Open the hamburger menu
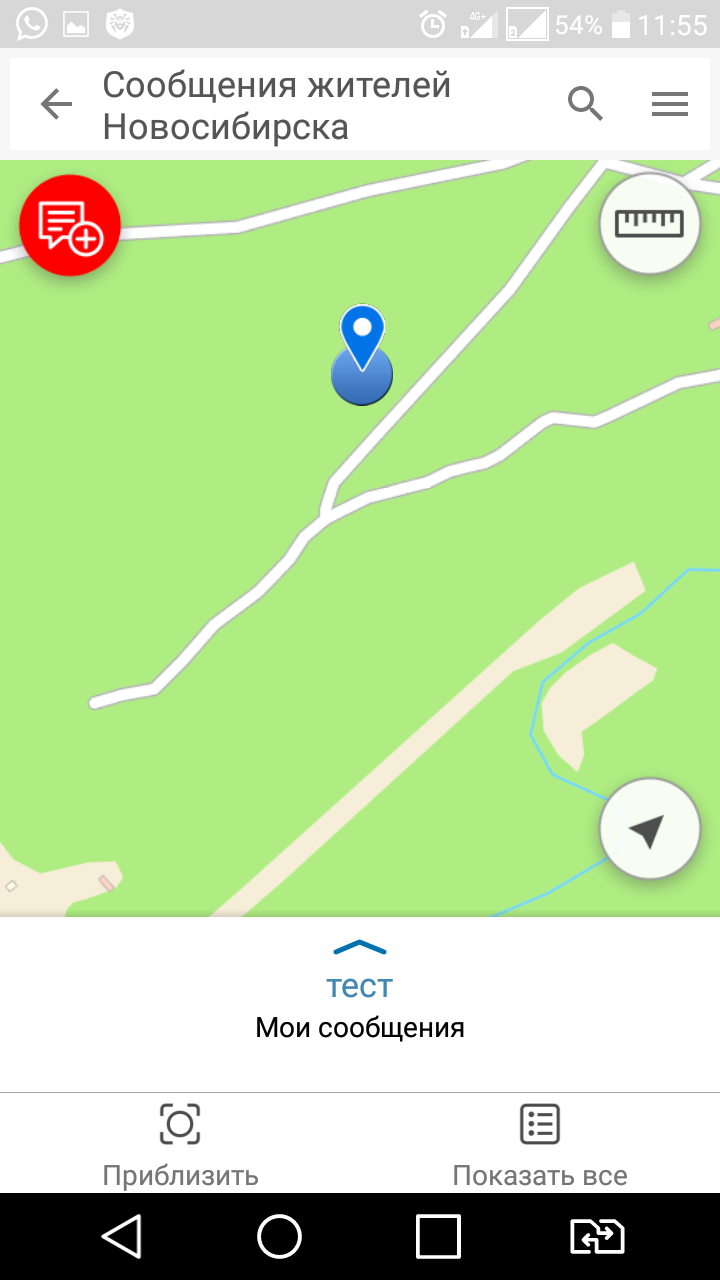 tap(670, 104)
